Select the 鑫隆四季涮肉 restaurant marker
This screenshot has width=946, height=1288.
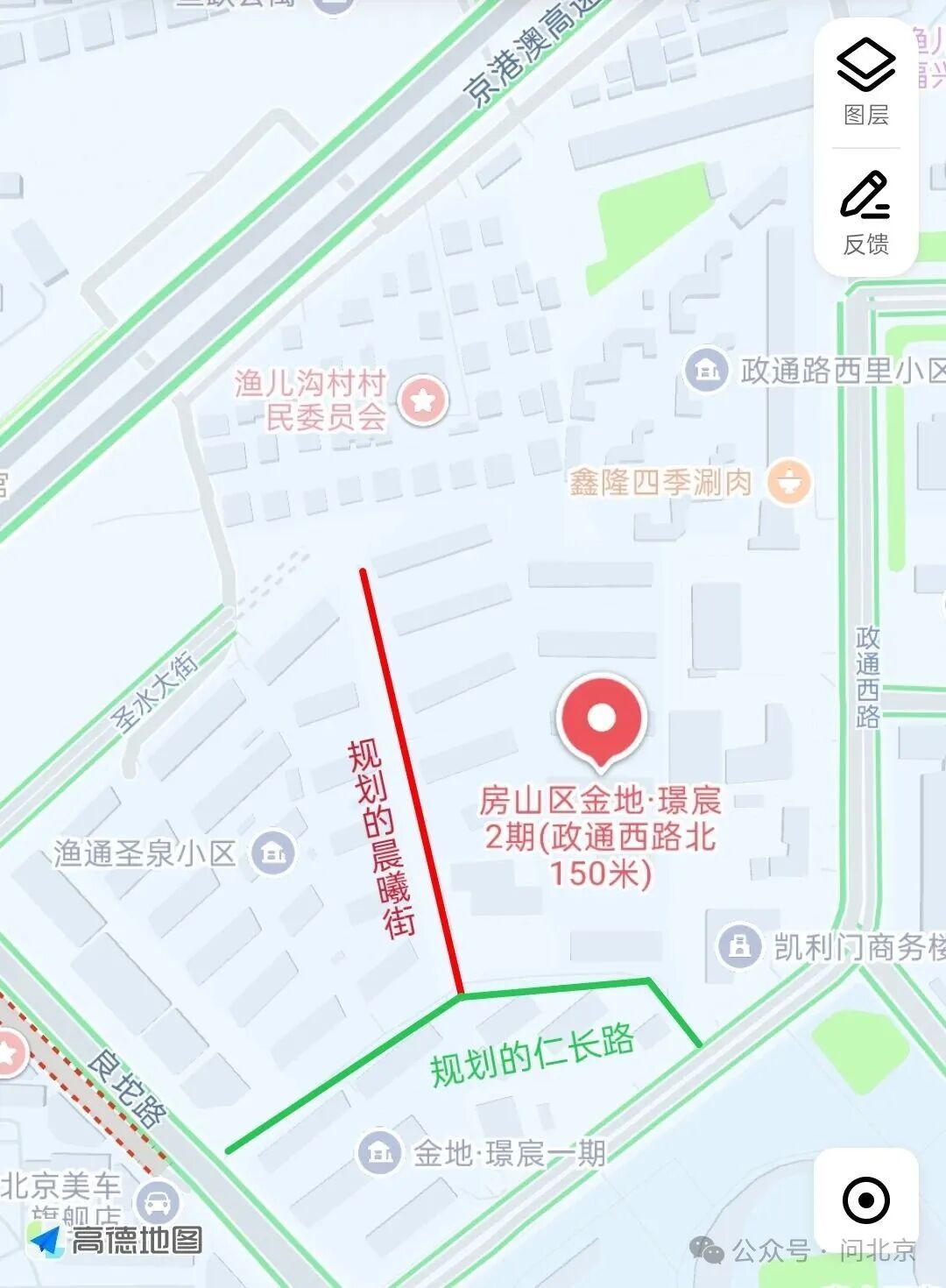(789, 482)
